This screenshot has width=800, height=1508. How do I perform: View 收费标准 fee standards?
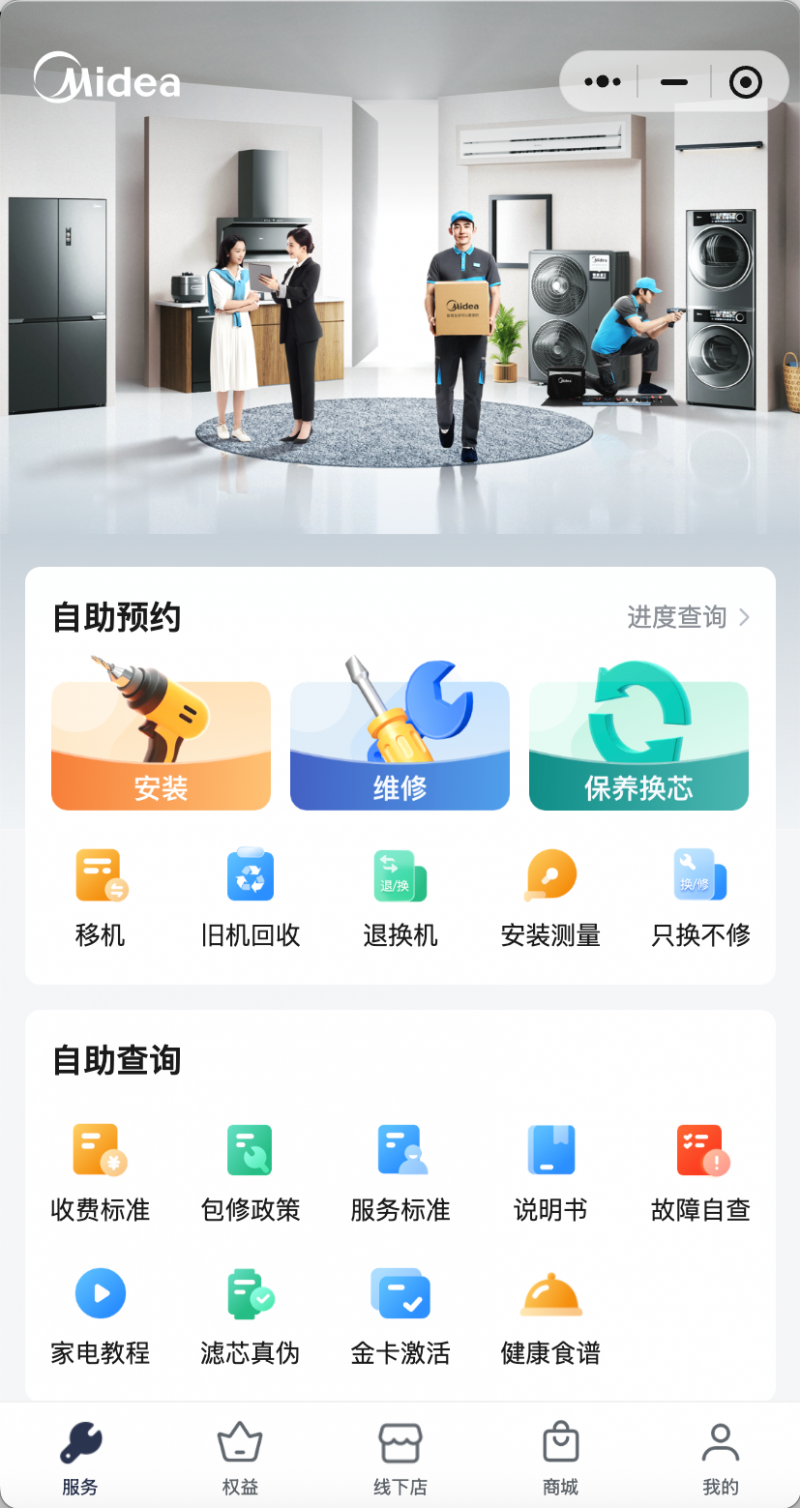100,1172
